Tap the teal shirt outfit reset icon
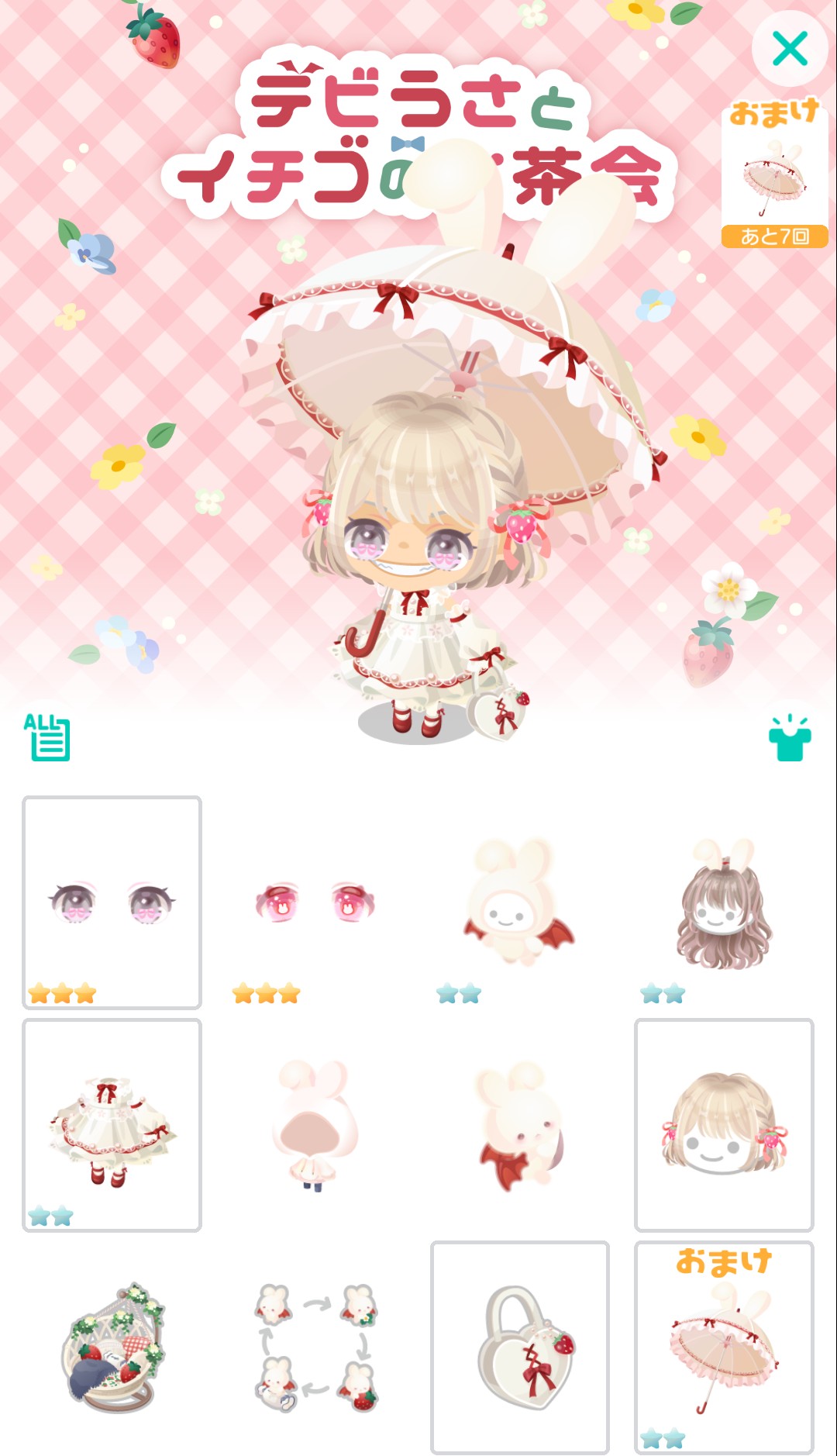This screenshot has height=1456, width=837. coord(790,739)
